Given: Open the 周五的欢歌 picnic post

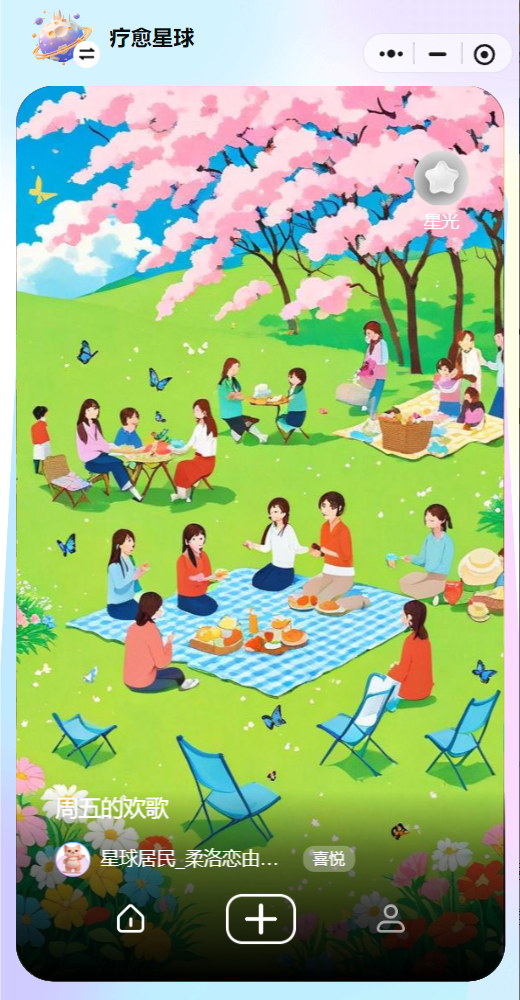Looking at the screenshot, I should pyautogui.click(x=112, y=808).
